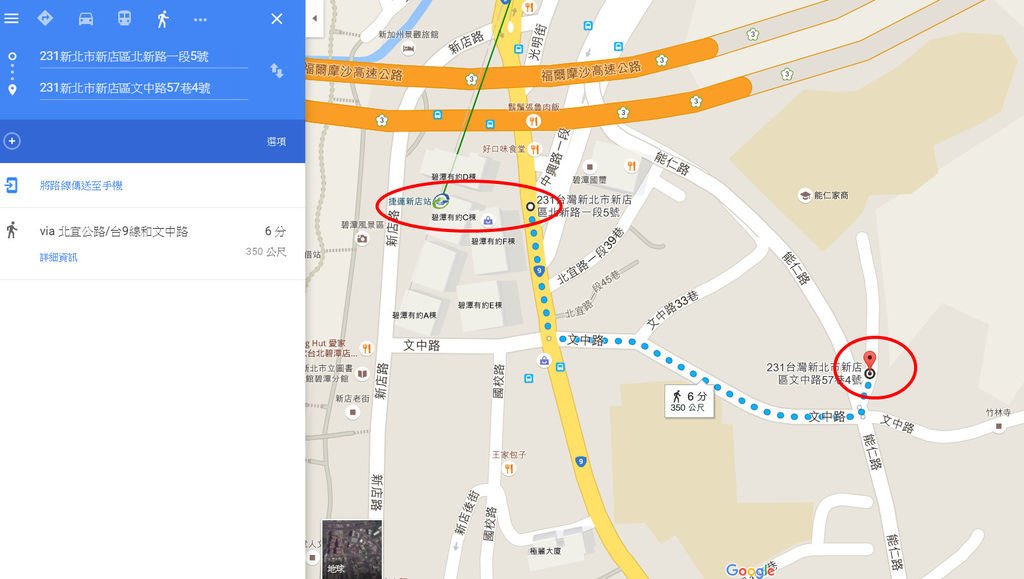Viewport: 1024px width, 579px height.
Task: Select walking travel mode
Action: [x=162, y=18]
